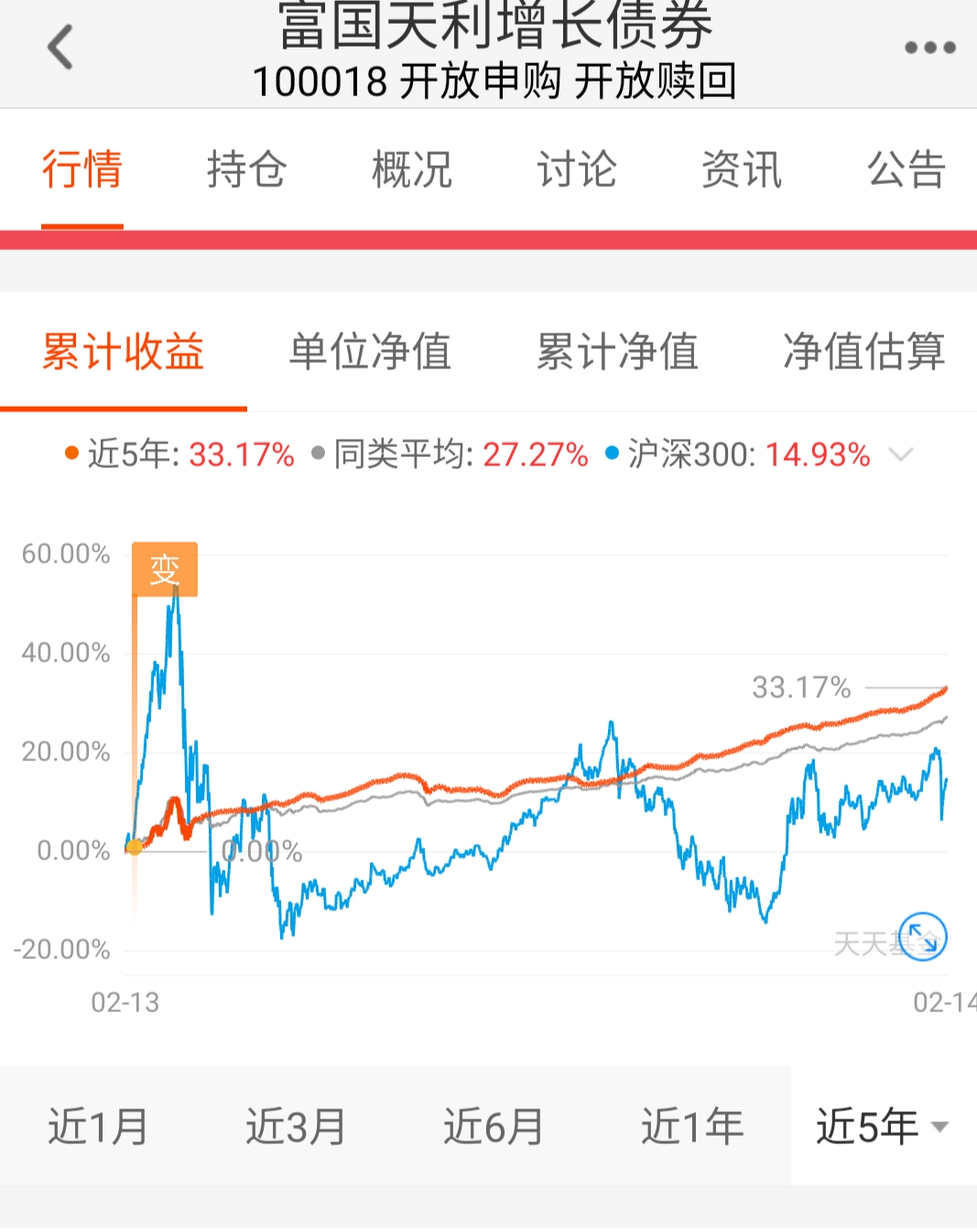The image size is (977, 1232).
Task: Select the 近1年 period
Action: pos(692,1126)
